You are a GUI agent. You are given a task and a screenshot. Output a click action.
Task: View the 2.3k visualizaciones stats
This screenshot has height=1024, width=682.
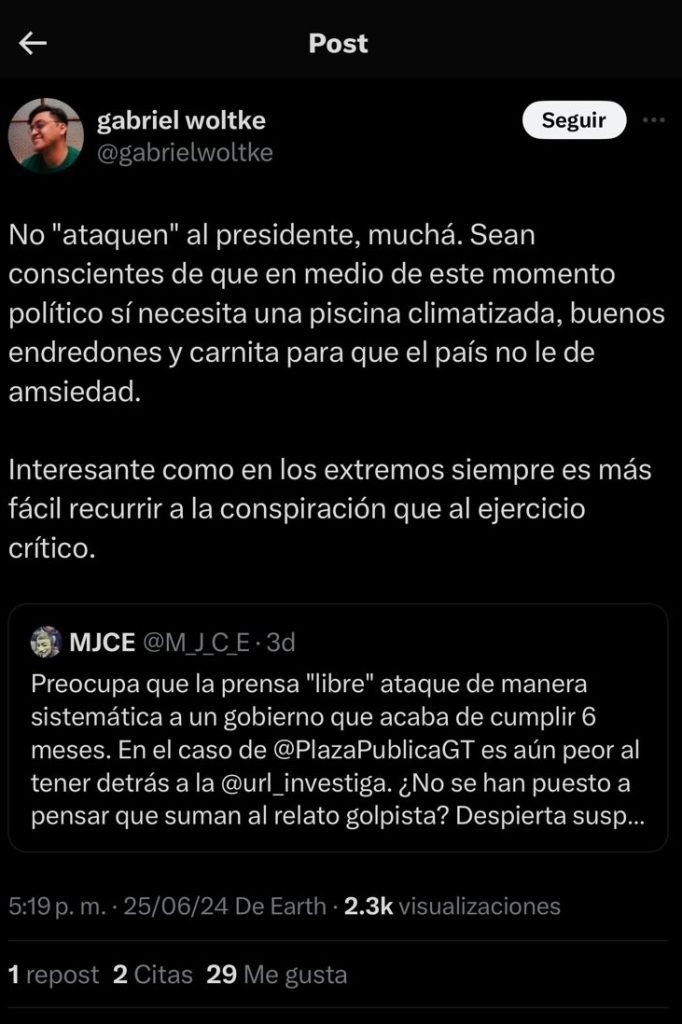[452, 906]
